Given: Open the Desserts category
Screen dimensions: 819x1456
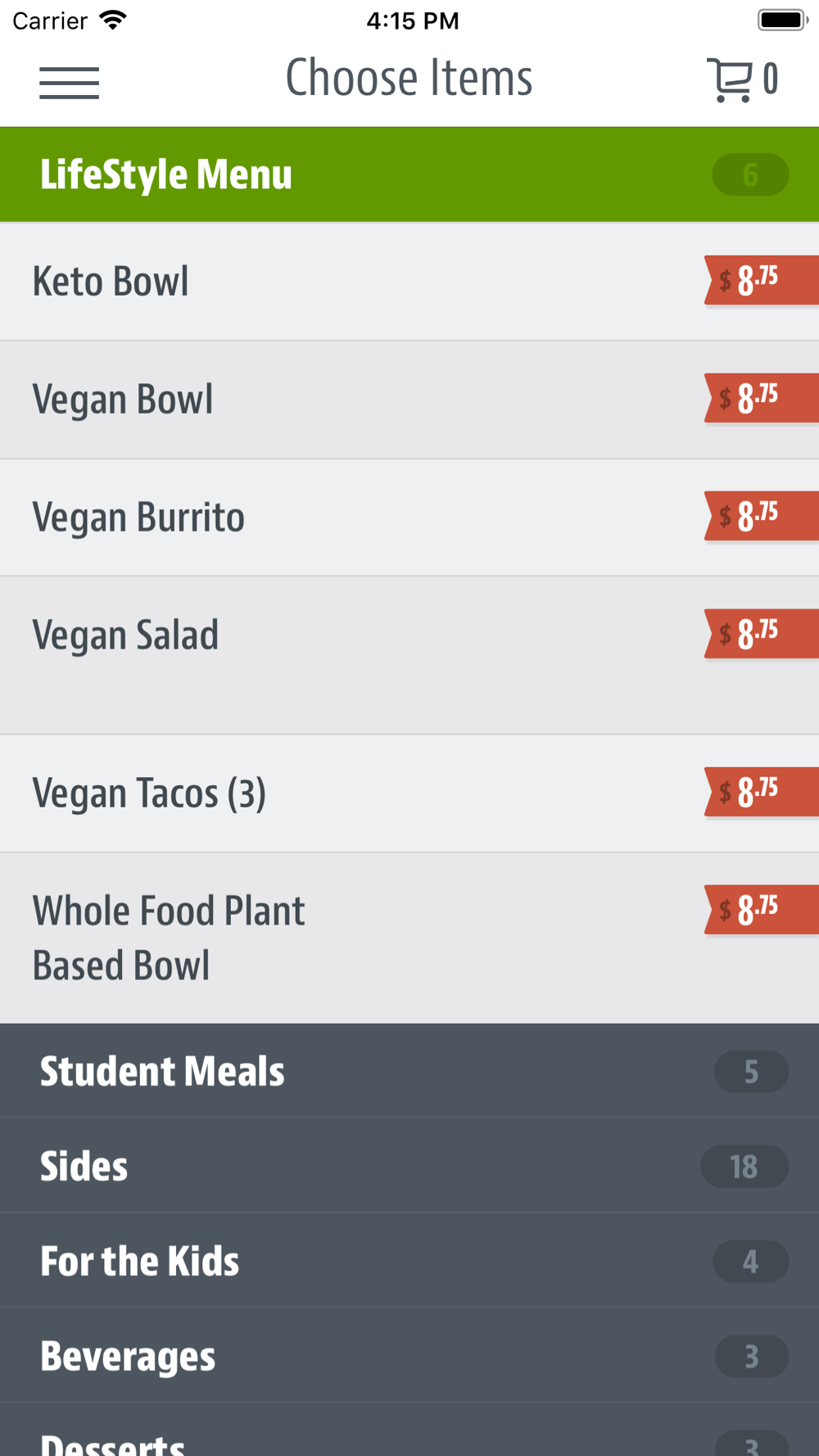Looking at the screenshot, I should point(409,1430).
